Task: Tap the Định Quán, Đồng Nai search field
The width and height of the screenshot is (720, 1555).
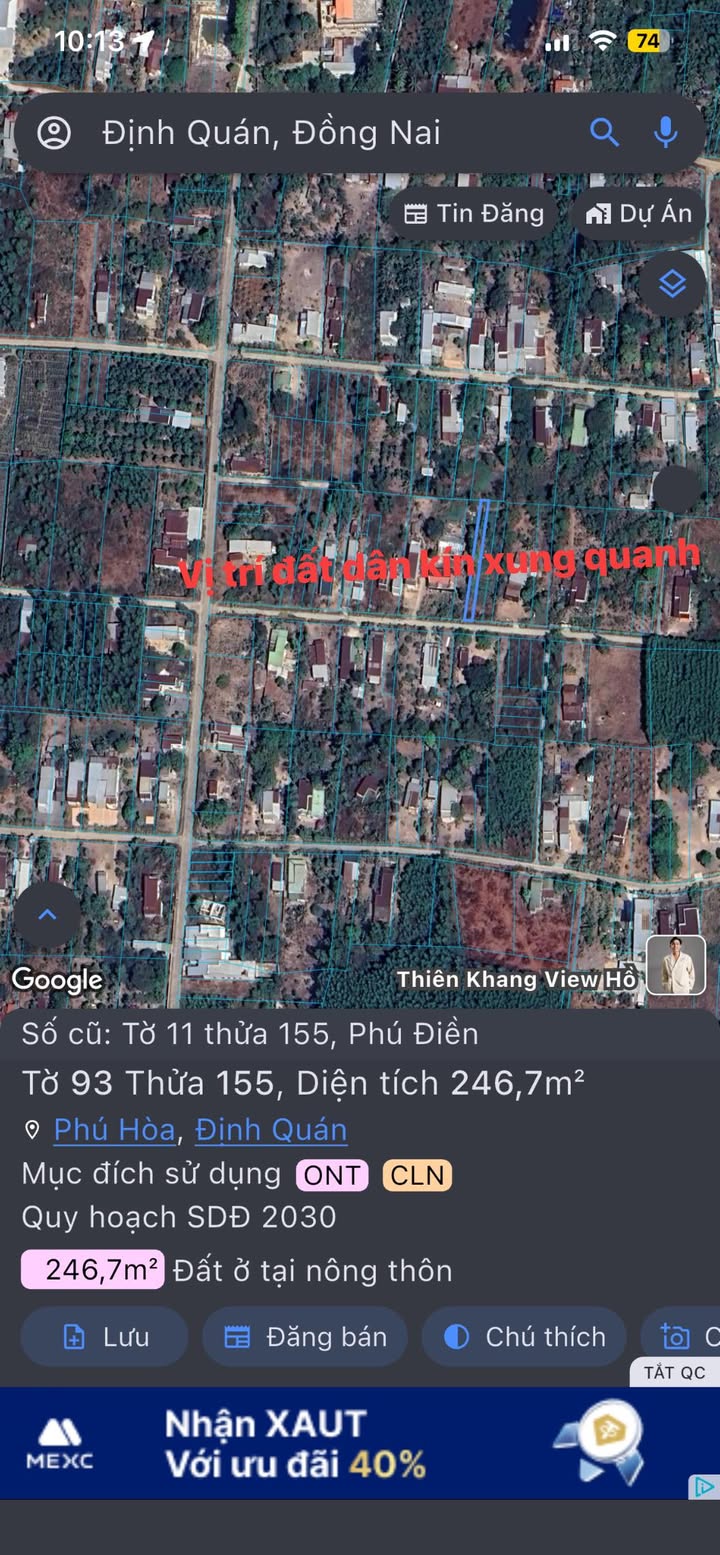Action: [300, 133]
